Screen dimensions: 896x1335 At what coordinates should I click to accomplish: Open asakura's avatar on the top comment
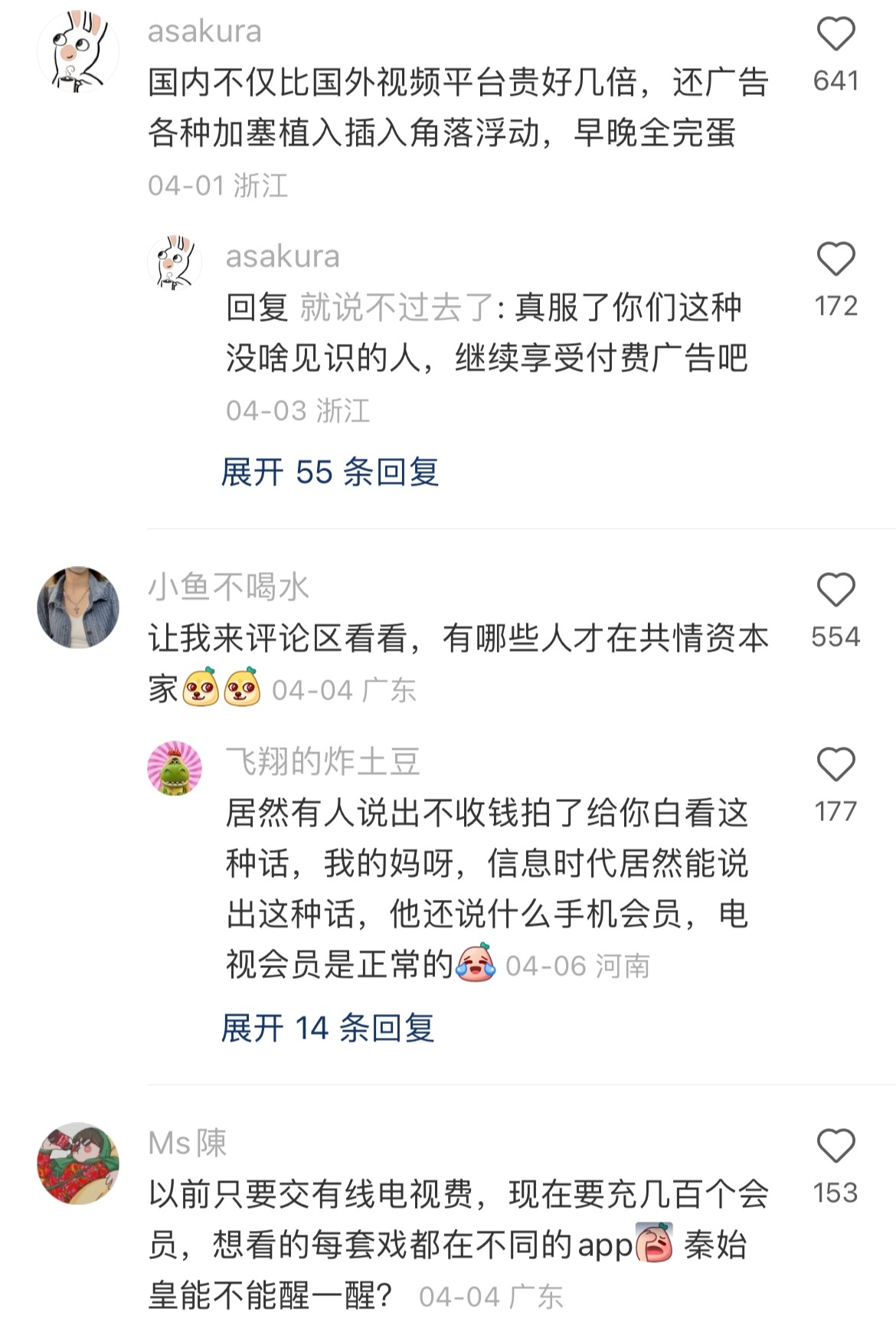78,51
